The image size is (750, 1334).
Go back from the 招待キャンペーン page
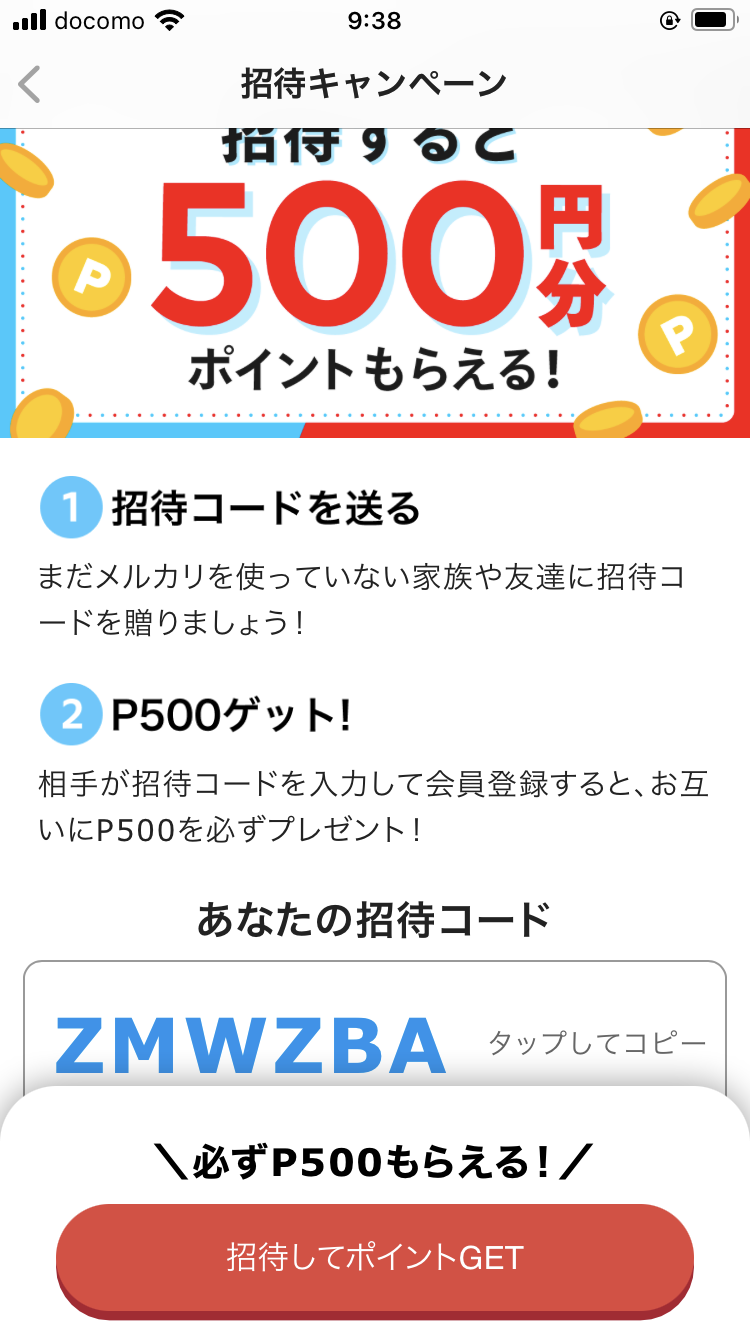coord(30,85)
